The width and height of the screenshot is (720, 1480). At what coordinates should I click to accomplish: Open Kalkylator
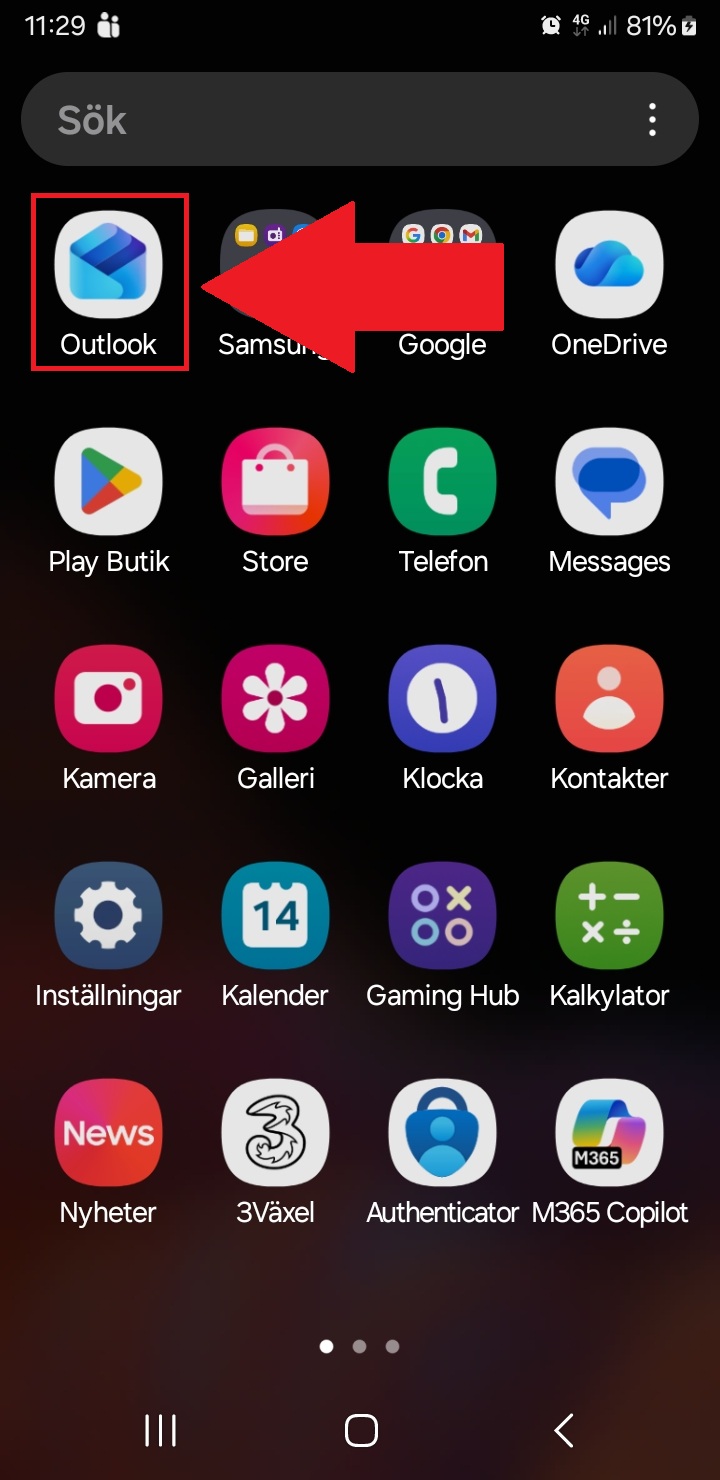pyautogui.click(x=609, y=916)
